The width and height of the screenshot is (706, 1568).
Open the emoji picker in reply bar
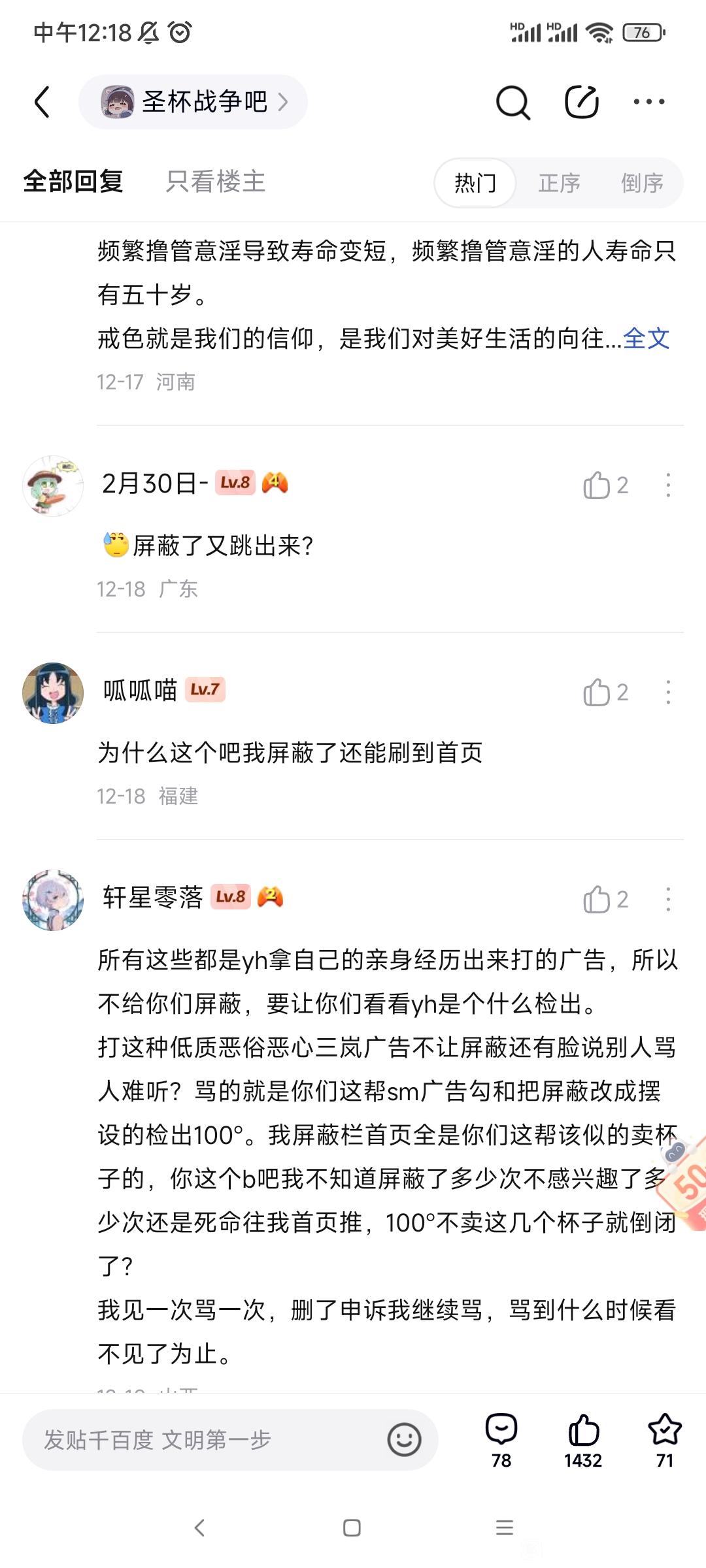[404, 1440]
